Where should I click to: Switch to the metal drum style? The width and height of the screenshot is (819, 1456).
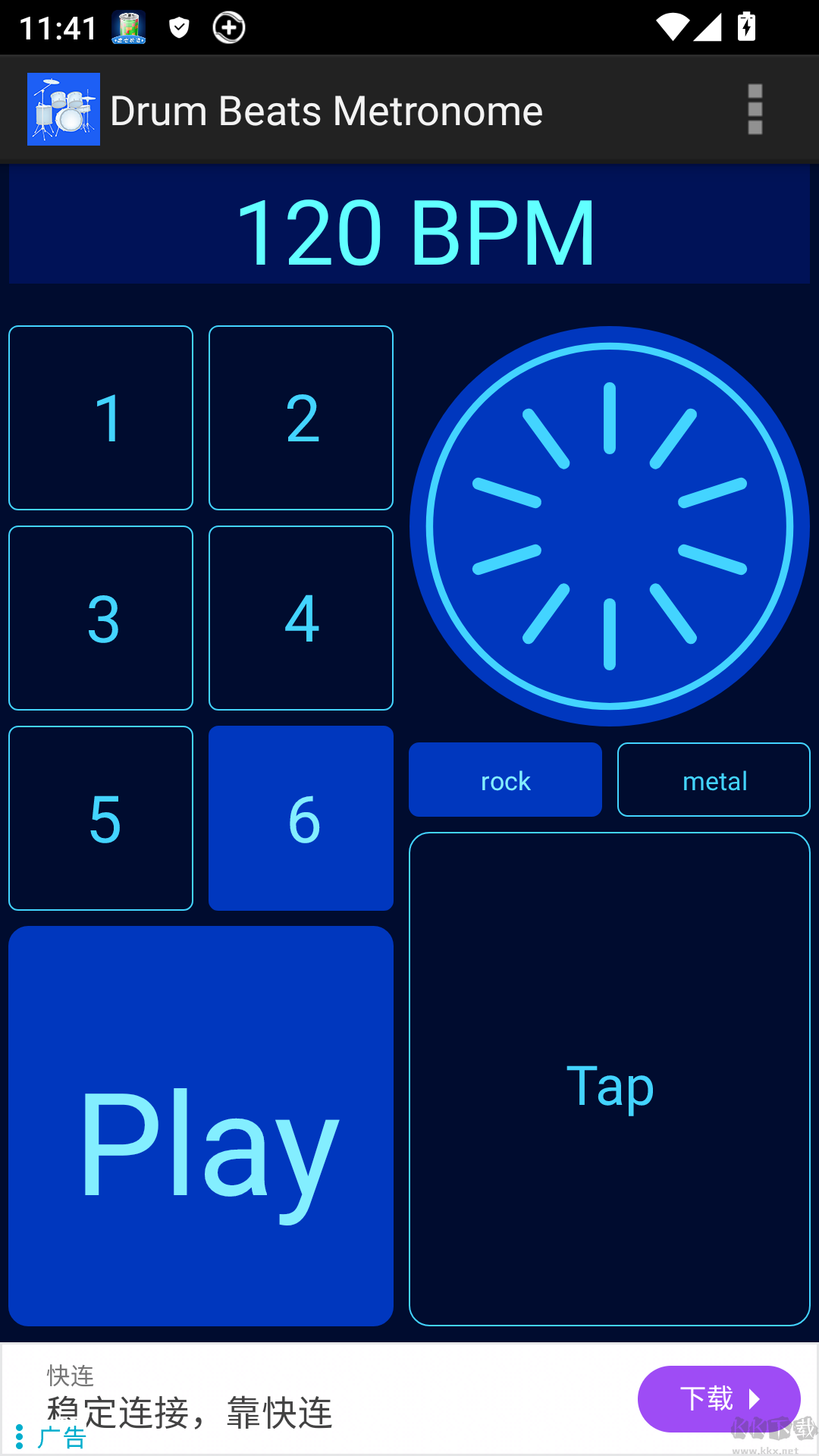pyautogui.click(x=713, y=780)
